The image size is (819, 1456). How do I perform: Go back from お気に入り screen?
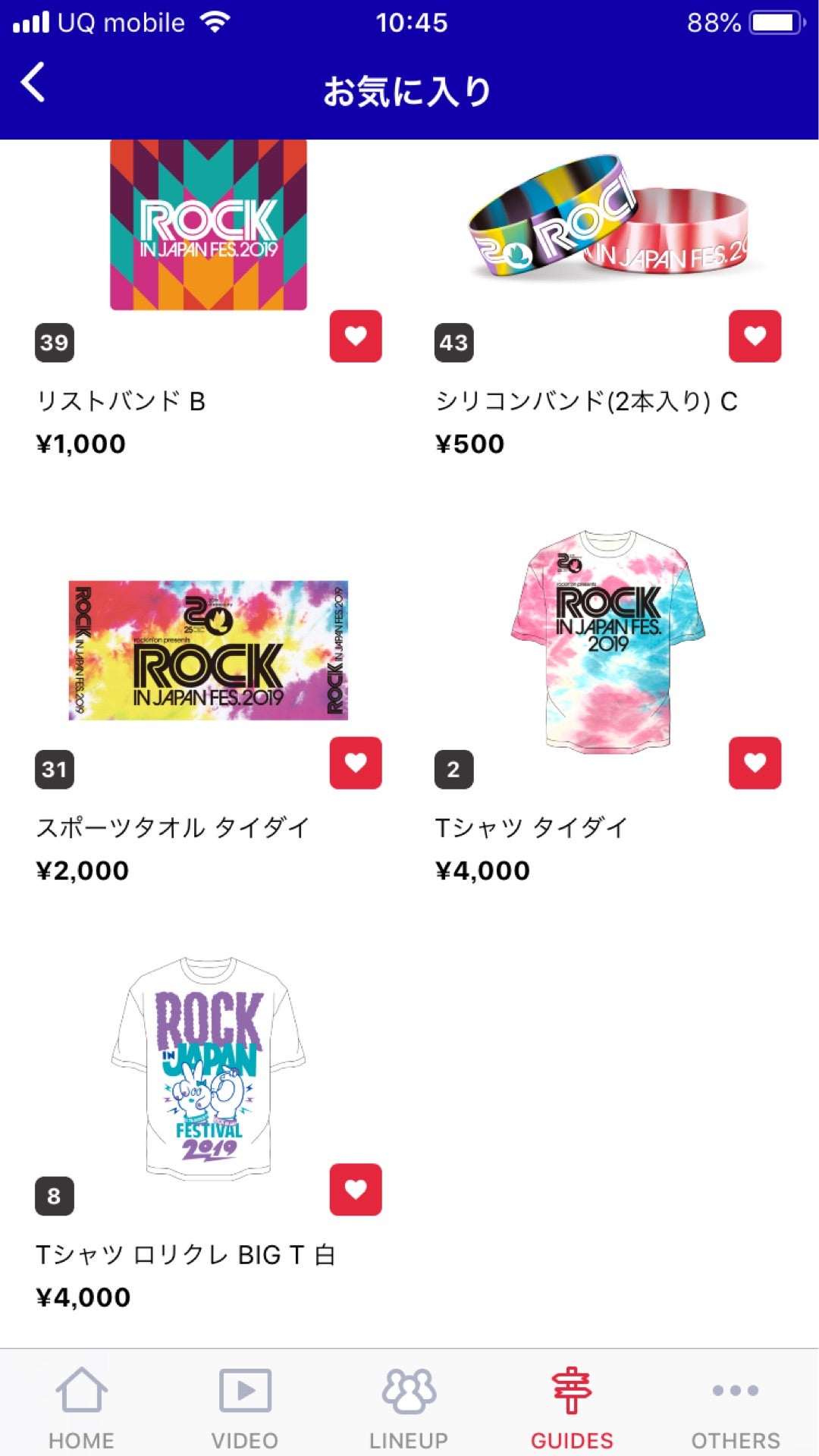click(x=33, y=82)
